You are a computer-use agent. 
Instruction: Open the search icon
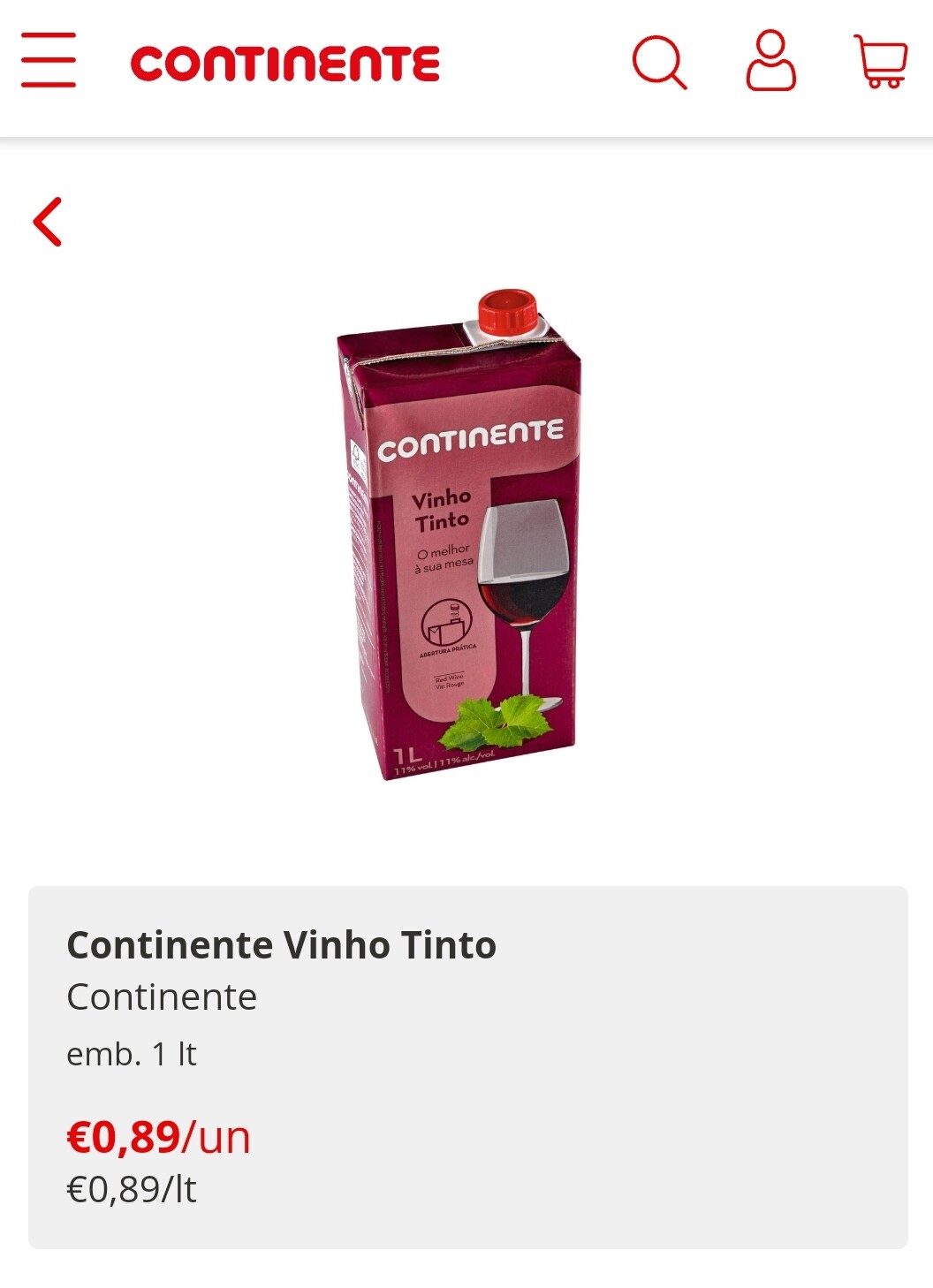(659, 62)
